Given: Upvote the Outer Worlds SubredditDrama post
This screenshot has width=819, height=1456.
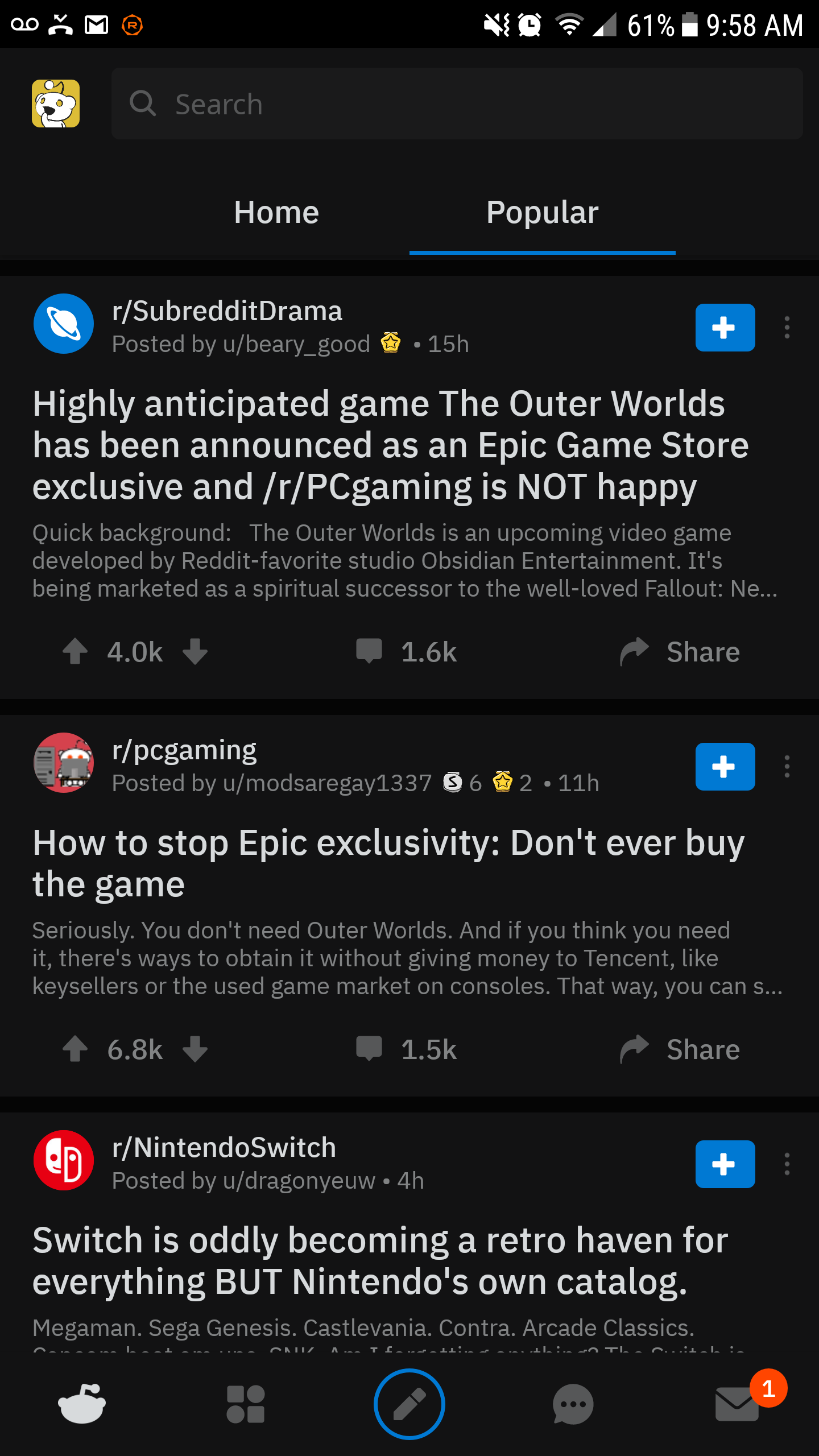Looking at the screenshot, I should (x=75, y=652).
